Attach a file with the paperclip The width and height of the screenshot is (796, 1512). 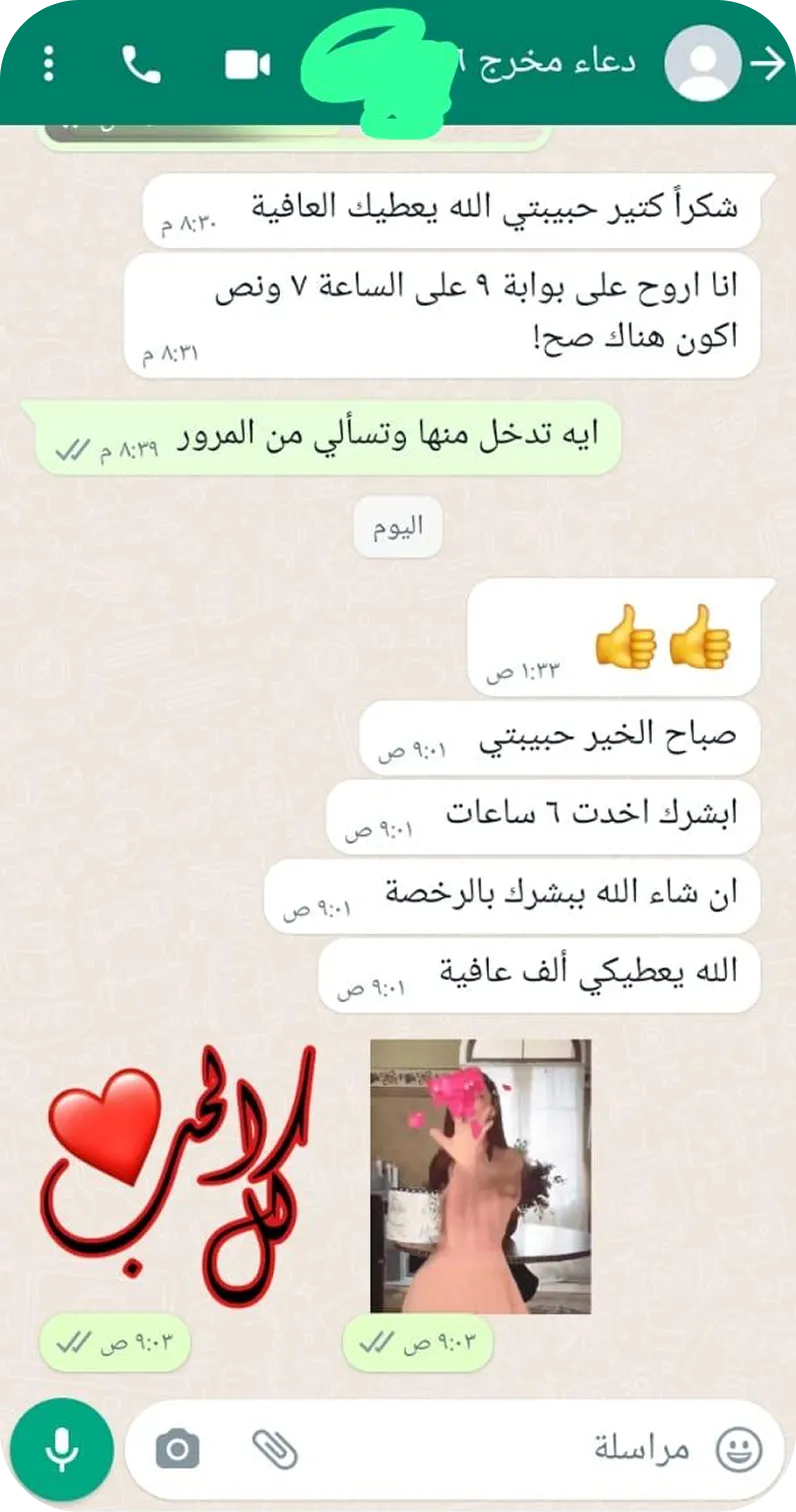(274, 1448)
